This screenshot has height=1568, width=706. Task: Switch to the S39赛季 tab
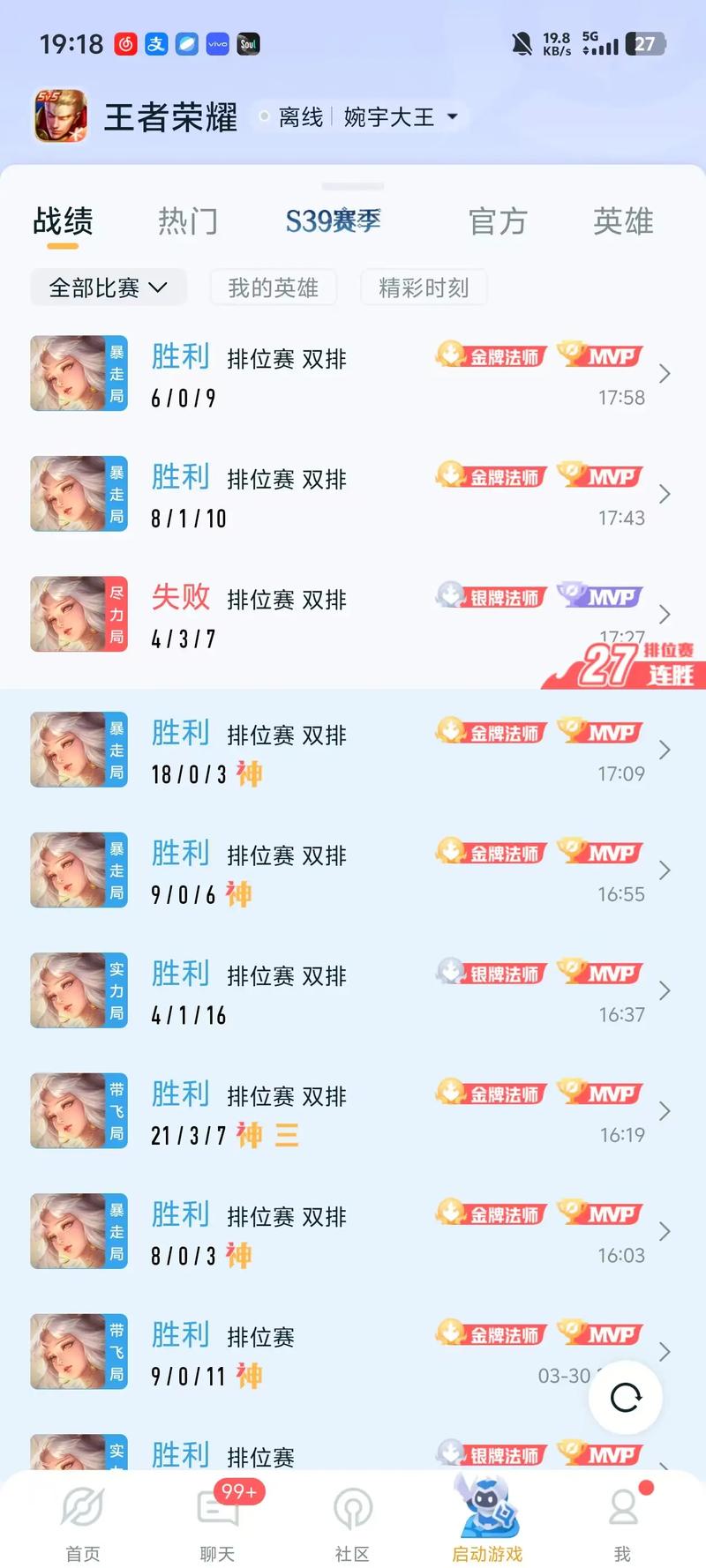[333, 220]
